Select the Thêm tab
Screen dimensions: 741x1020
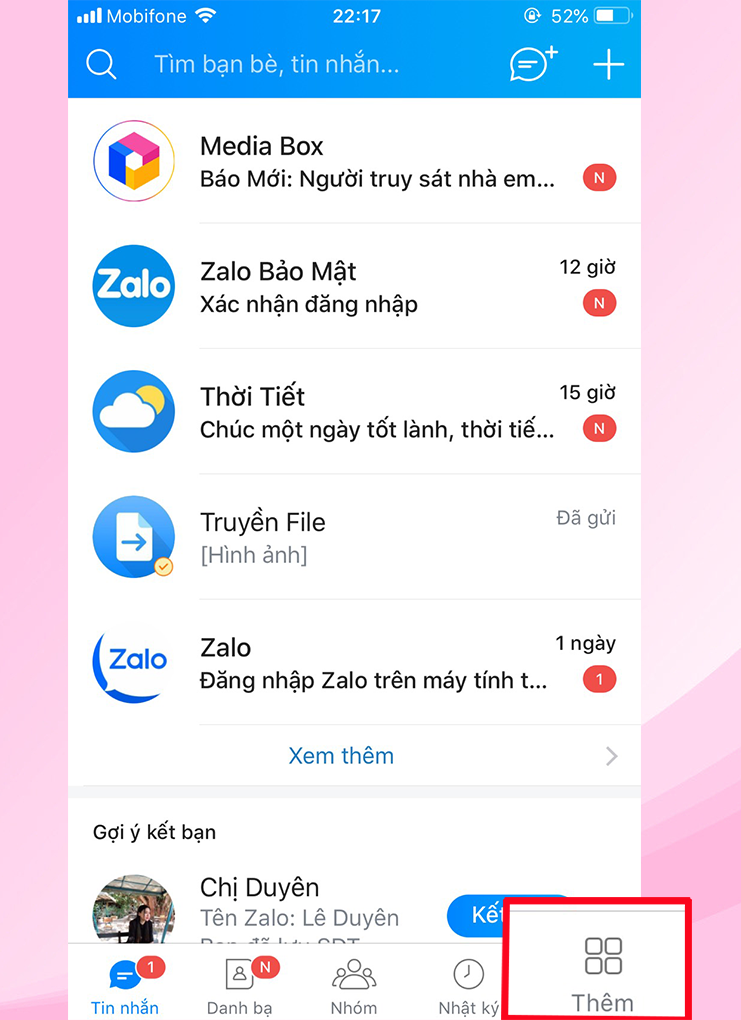click(602, 970)
